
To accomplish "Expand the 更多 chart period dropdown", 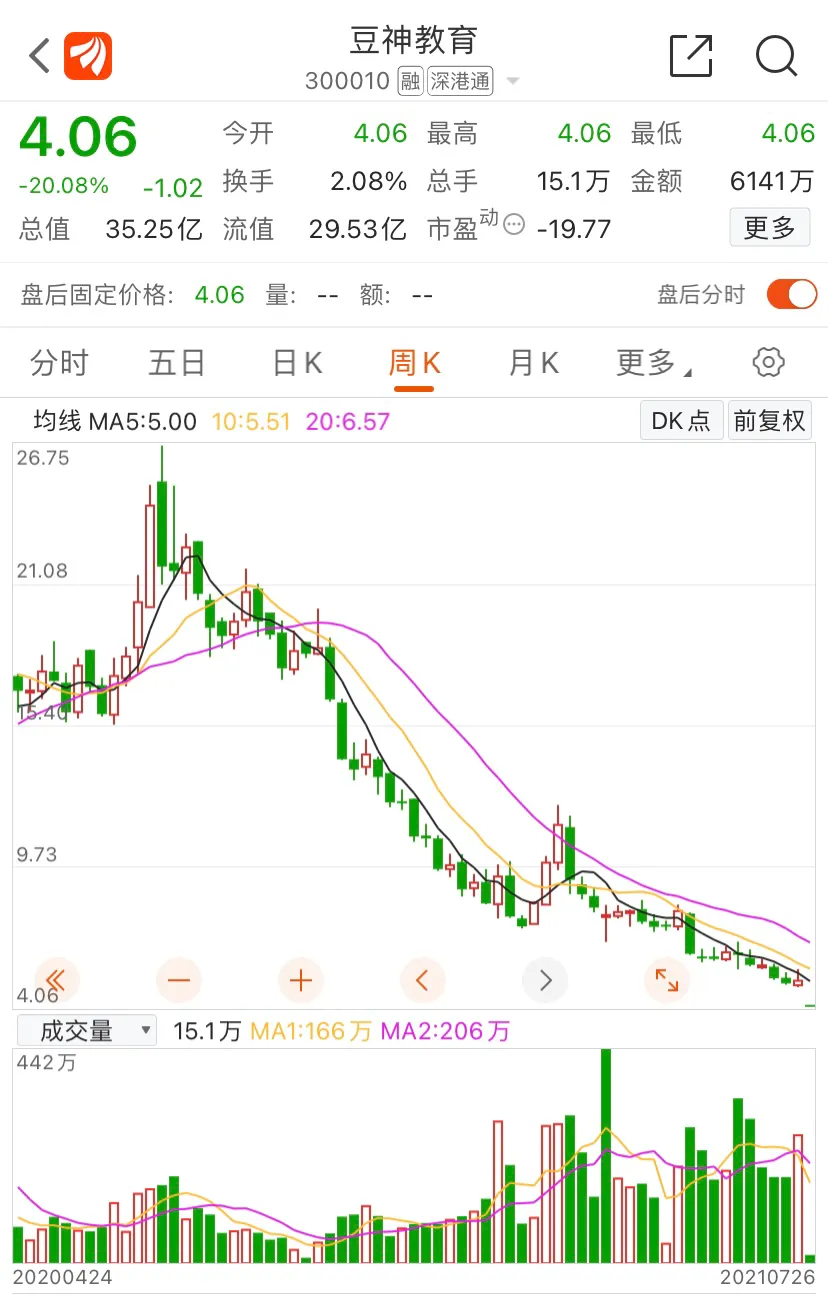I will point(654,363).
